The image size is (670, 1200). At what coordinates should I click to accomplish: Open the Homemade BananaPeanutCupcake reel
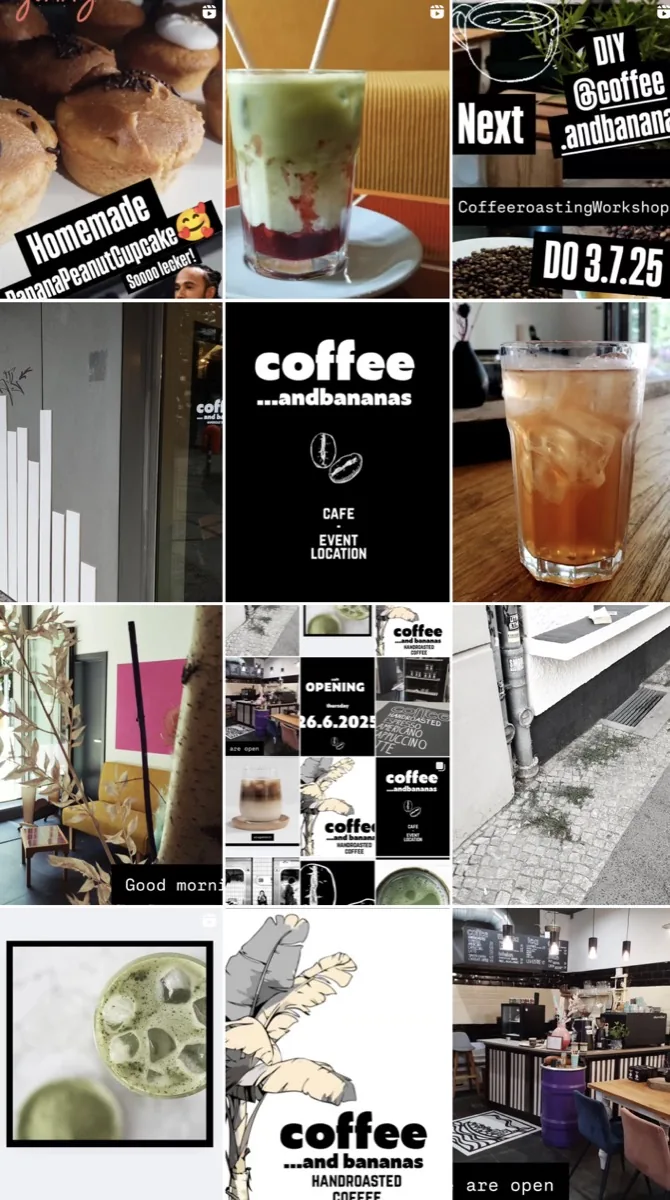[111, 150]
